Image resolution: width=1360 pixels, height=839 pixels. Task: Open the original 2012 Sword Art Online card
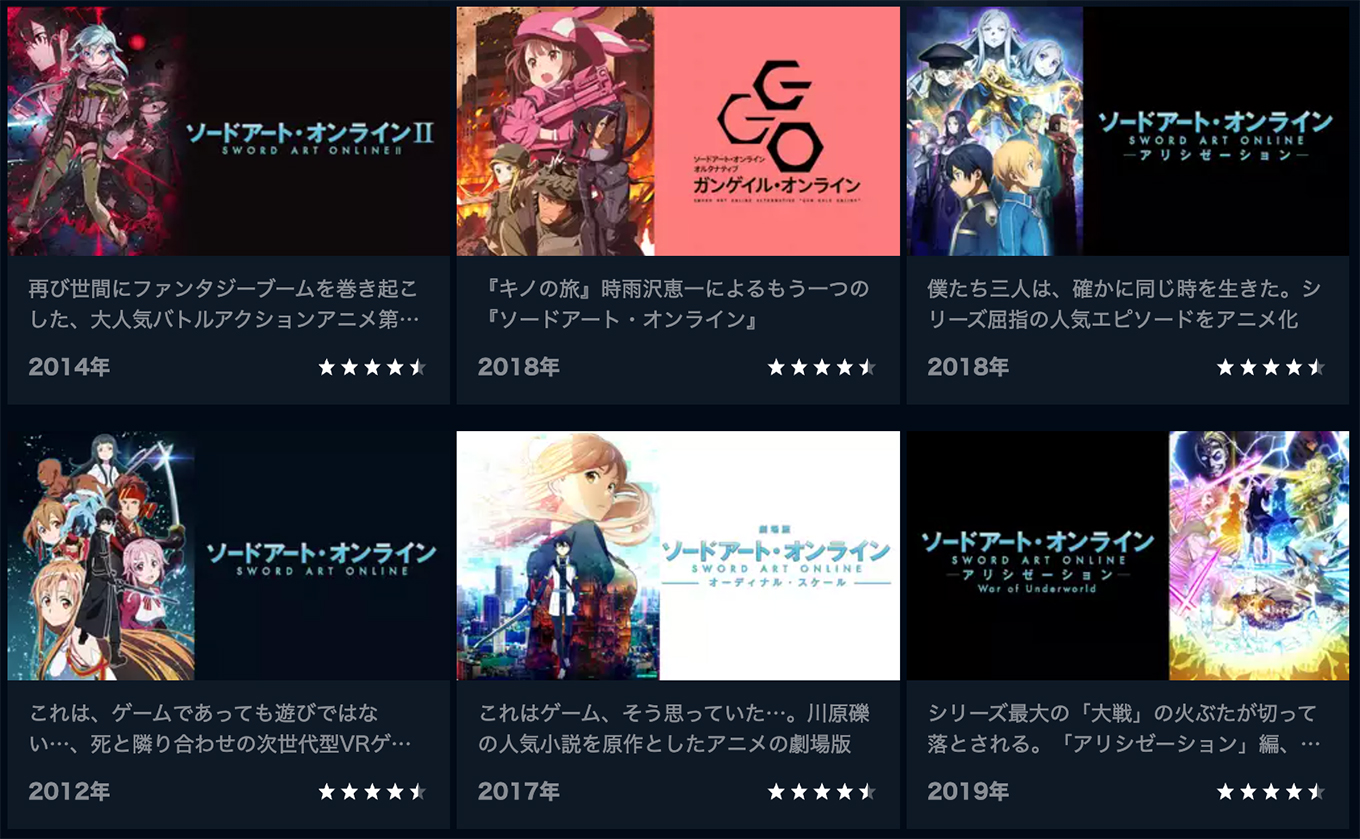229,556
